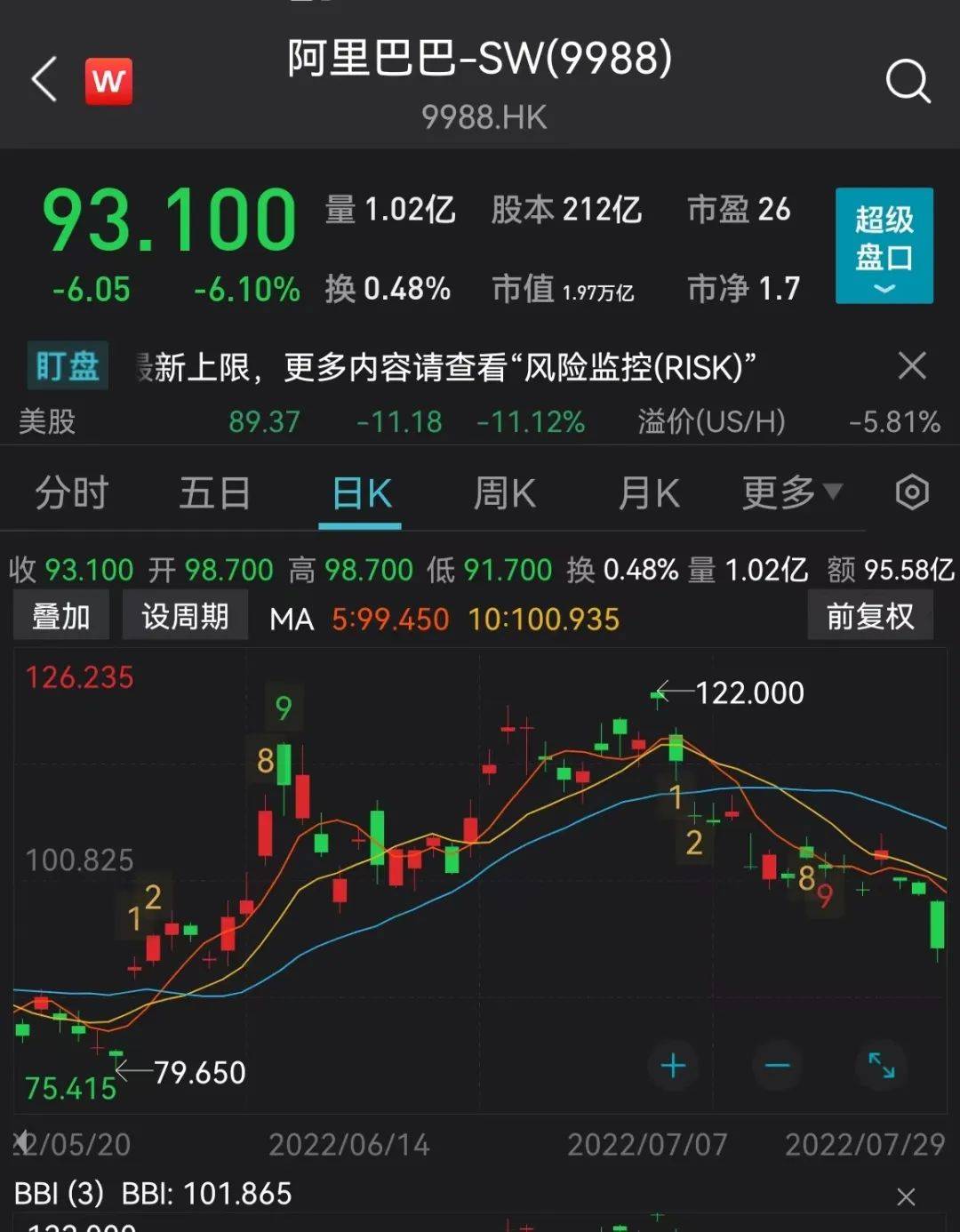Screen dimensions: 960x1232
Task: Tap the back arrow to exit stock page
Action: 42,79
